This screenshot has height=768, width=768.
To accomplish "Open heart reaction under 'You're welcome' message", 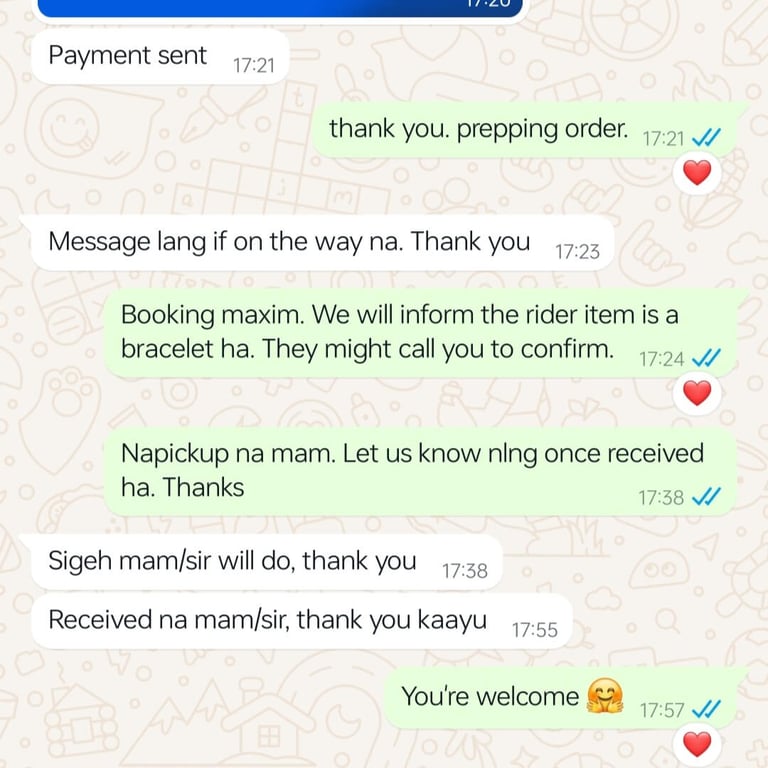I will tap(696, 744).
